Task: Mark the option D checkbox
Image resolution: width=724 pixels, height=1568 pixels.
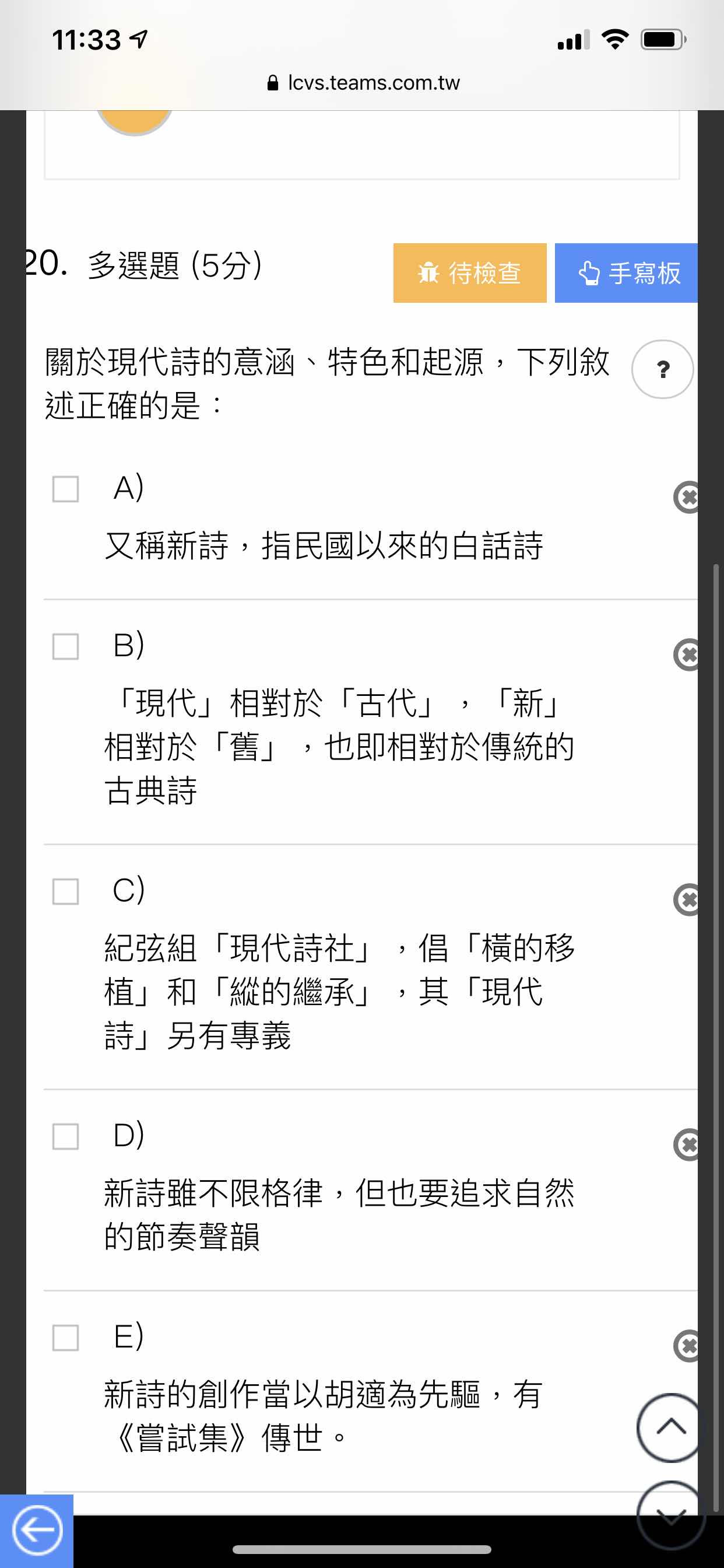Action: click(x=66, y=1136)
